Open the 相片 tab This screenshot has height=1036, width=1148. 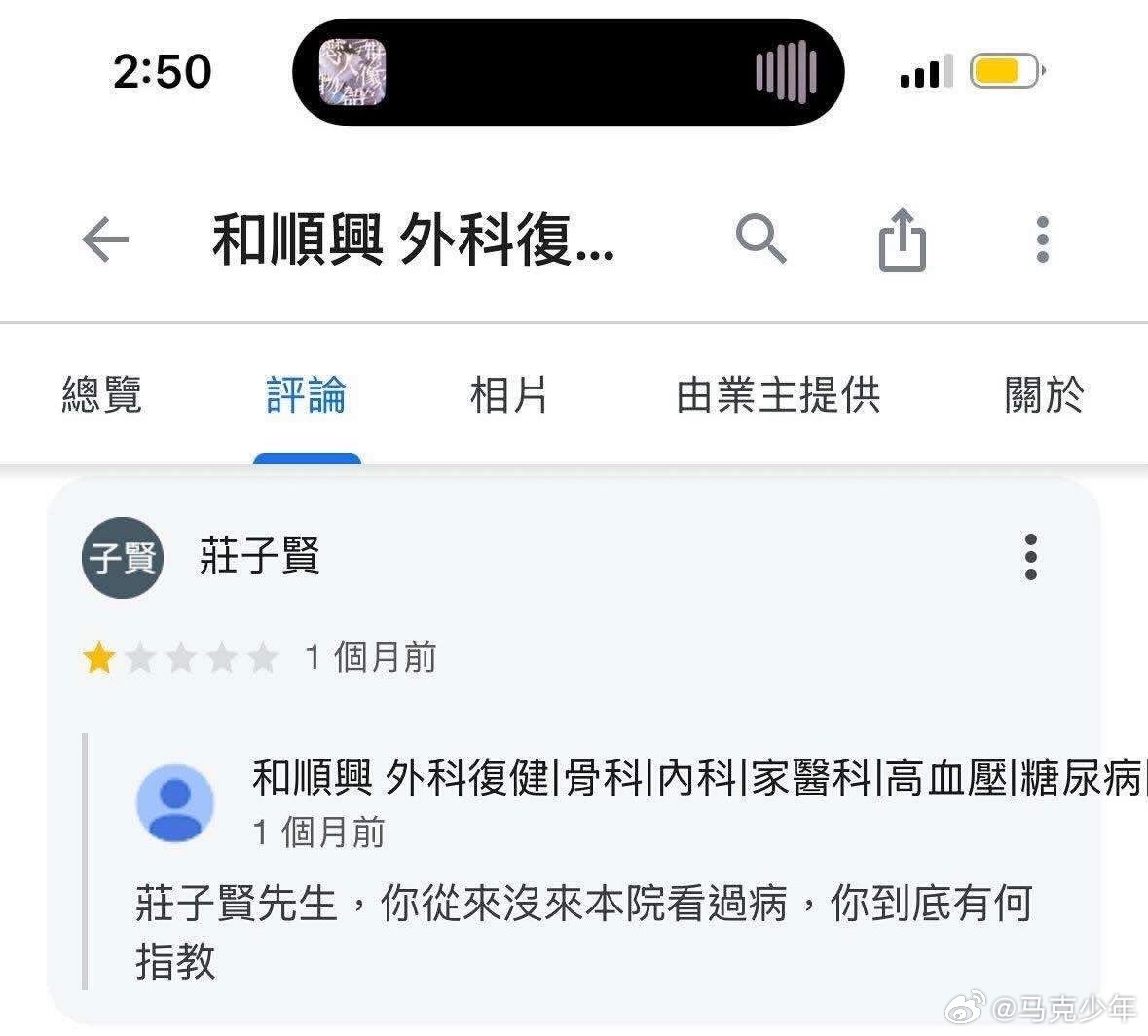pos(508,395)
